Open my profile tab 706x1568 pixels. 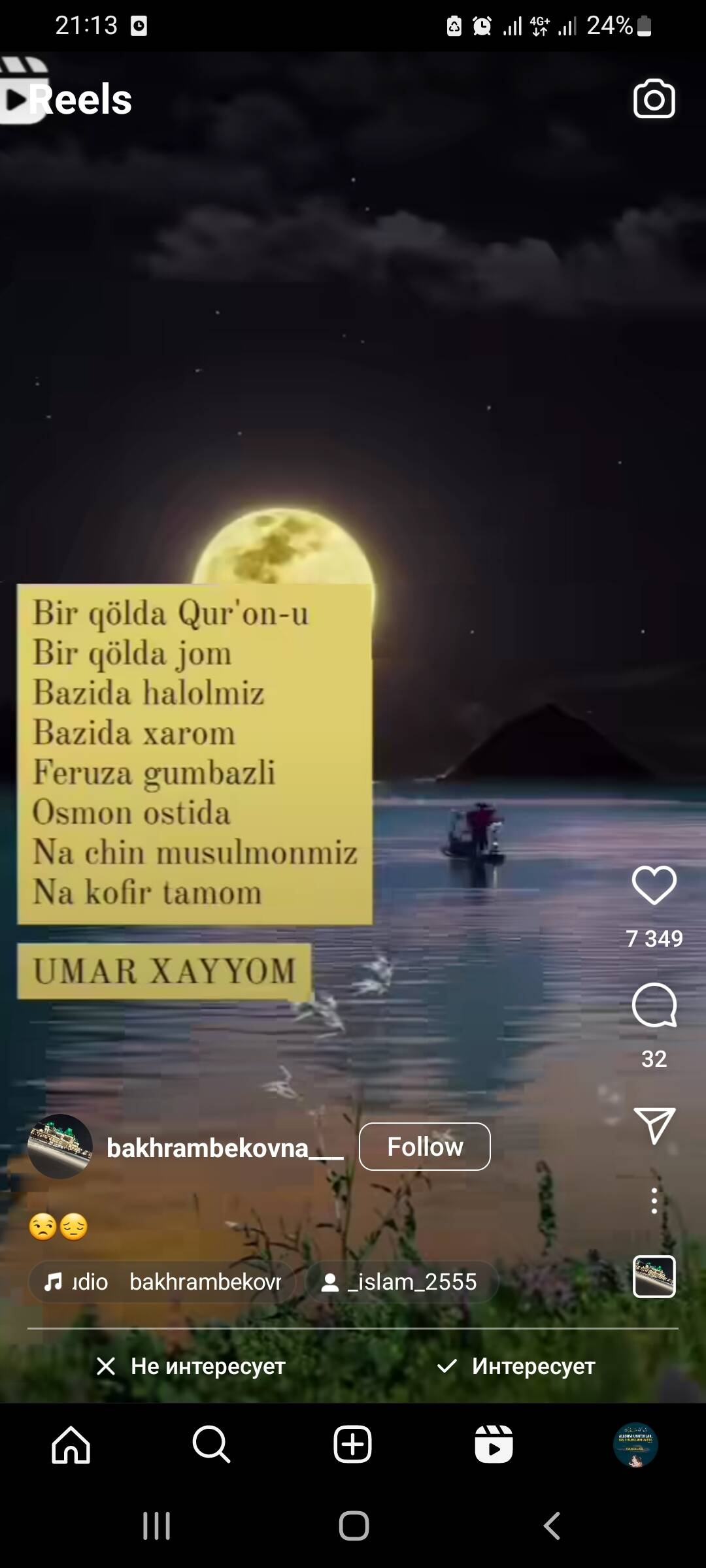click(x=635, y=1445)
